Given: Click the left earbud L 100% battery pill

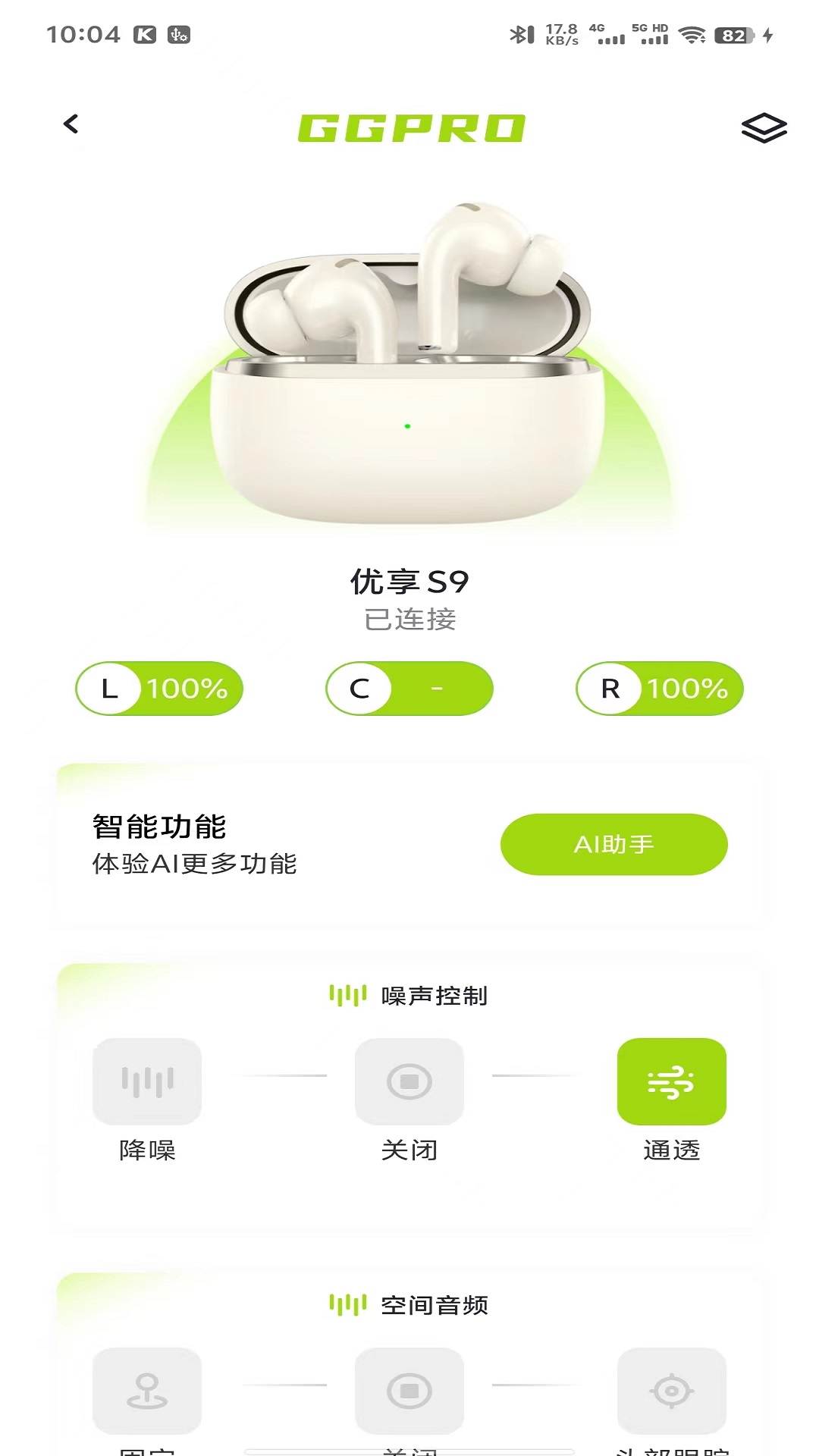Looking at the screenshot, I should (158, 689).
